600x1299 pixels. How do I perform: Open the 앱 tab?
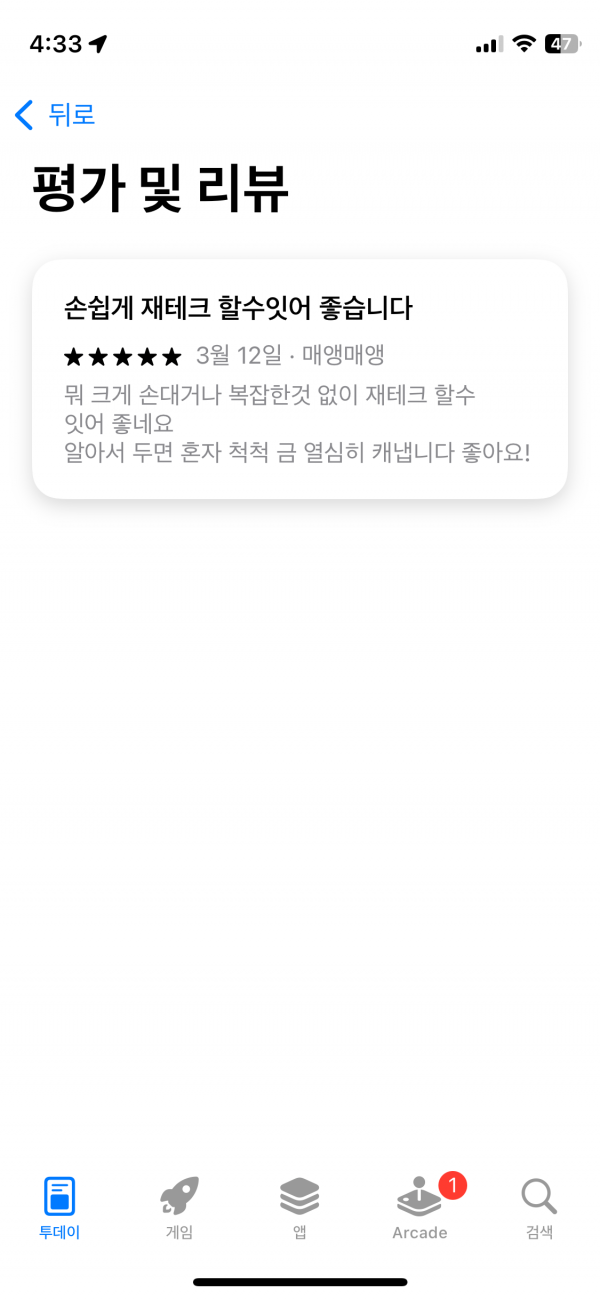[x=299, y=1208]
